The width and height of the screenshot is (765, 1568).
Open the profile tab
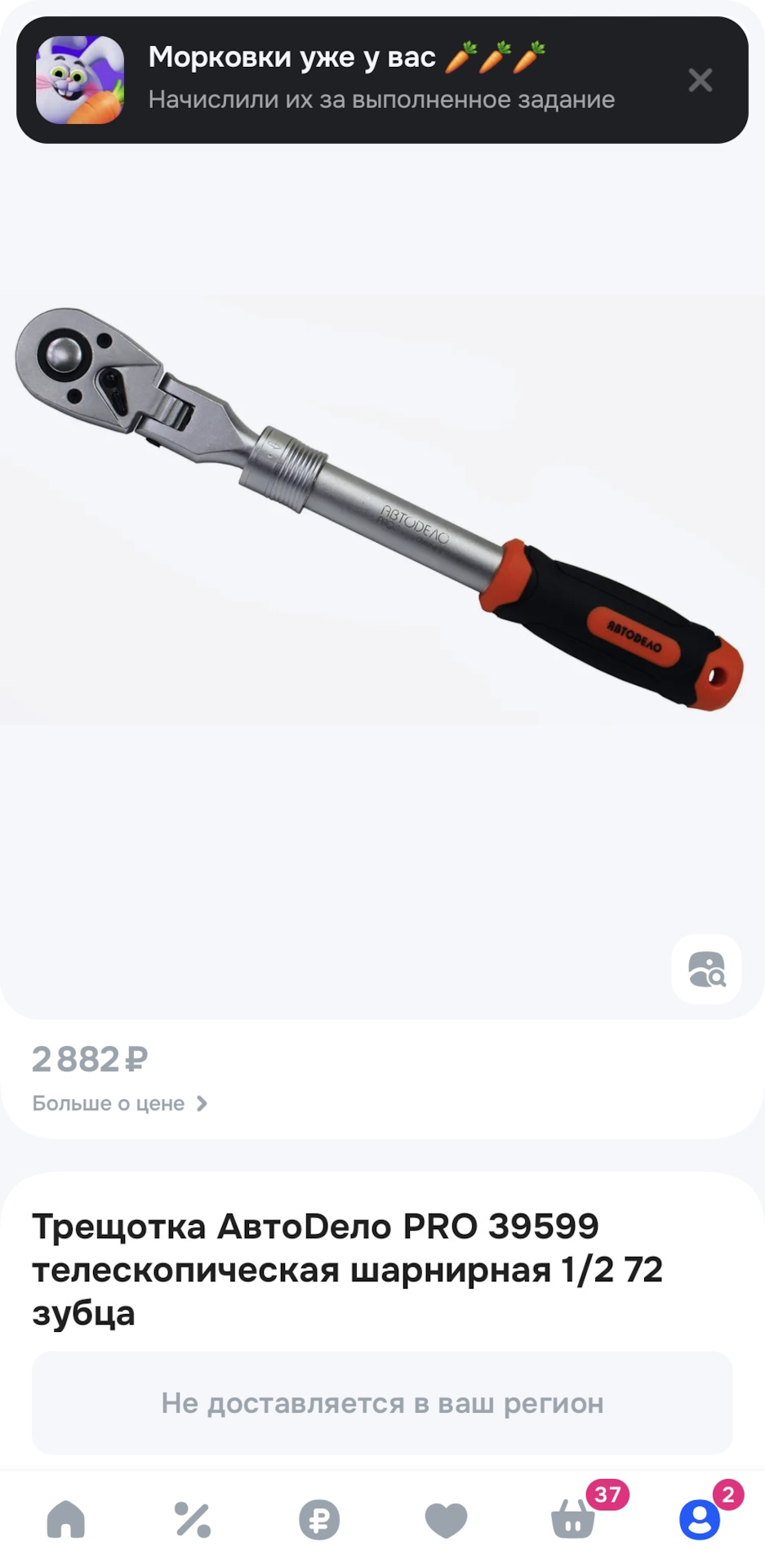[x=700, y=1519]
